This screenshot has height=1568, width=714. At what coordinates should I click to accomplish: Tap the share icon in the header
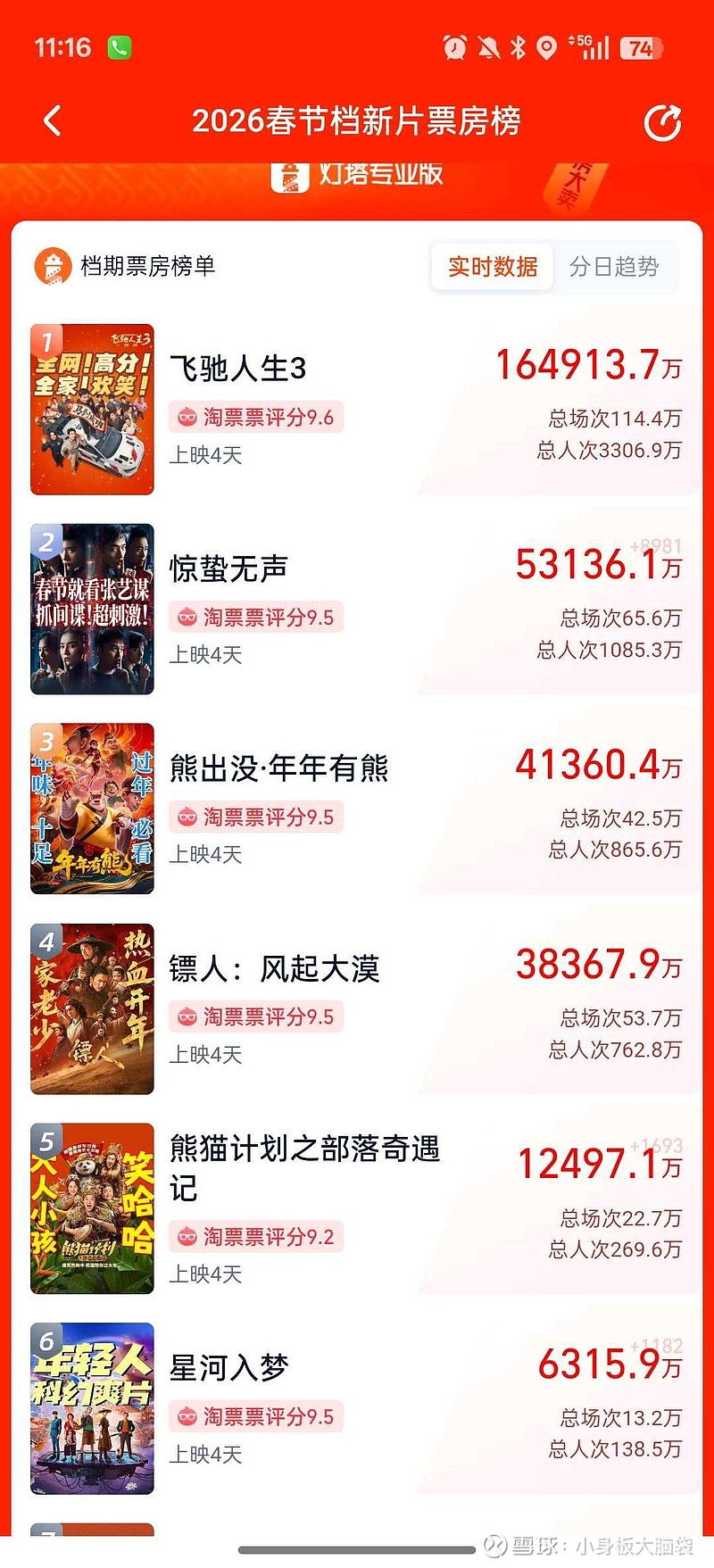662,122
